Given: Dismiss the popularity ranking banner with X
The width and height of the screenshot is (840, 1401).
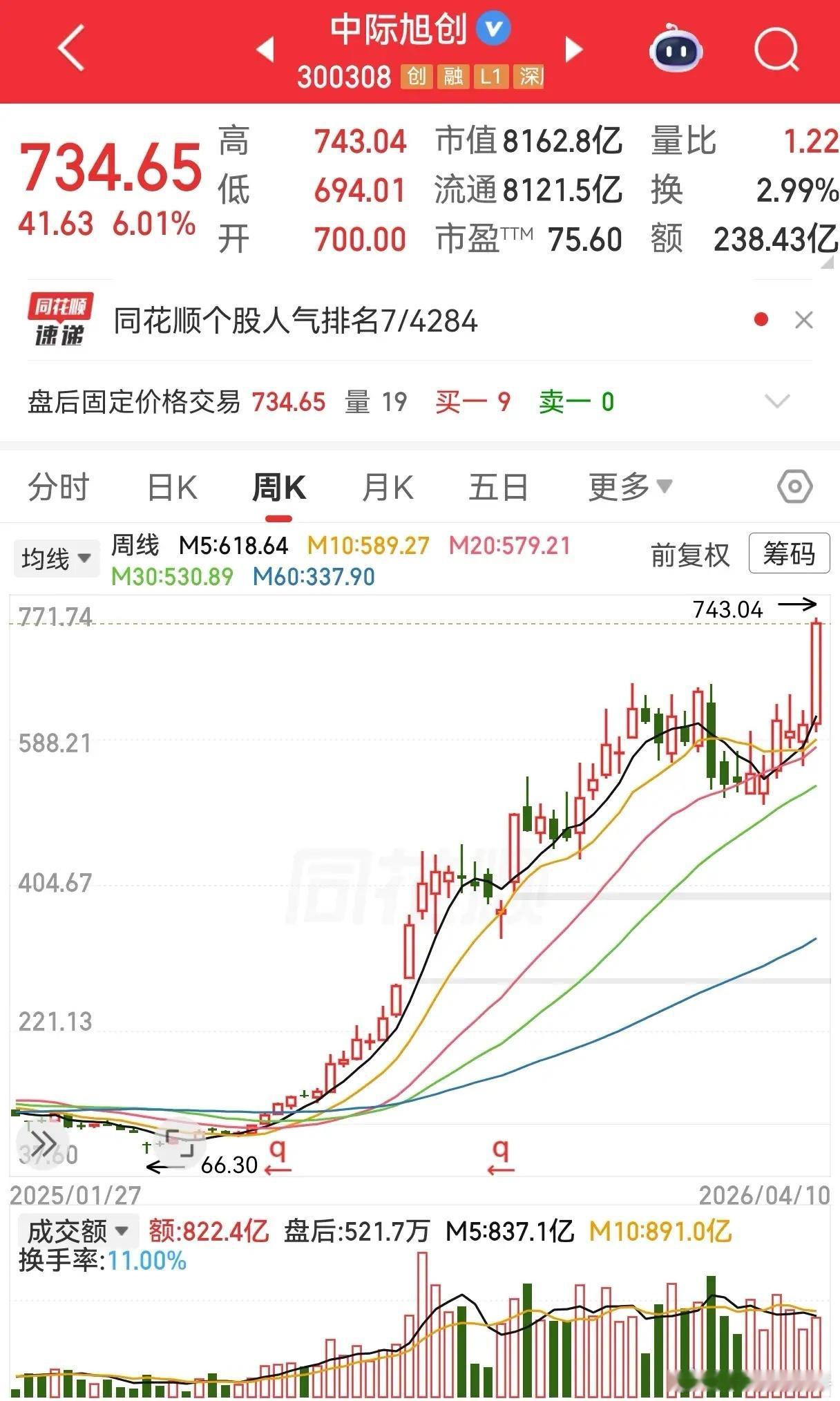Looking at the screenshot, I should click(x=803, y=319).
